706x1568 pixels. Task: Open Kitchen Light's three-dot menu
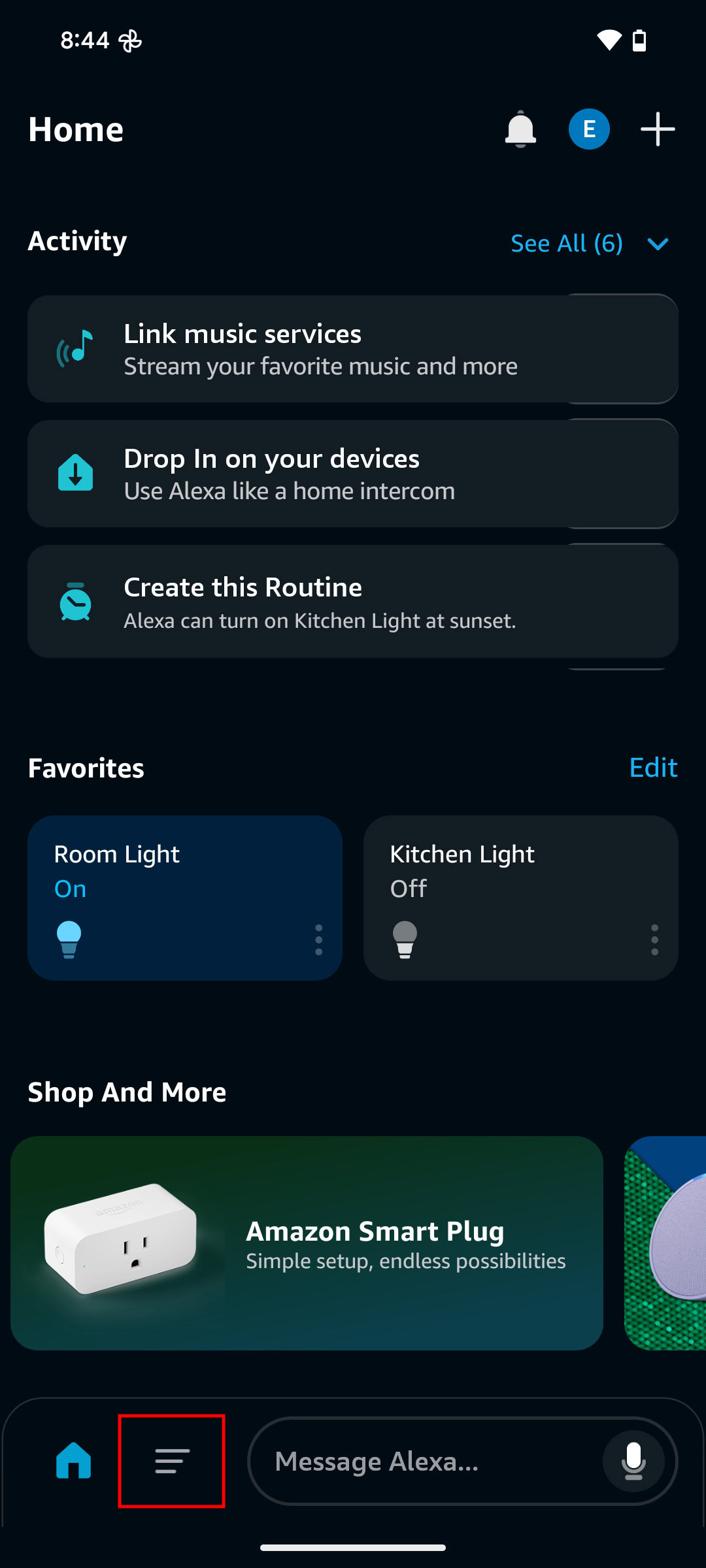tap(654, 939)
